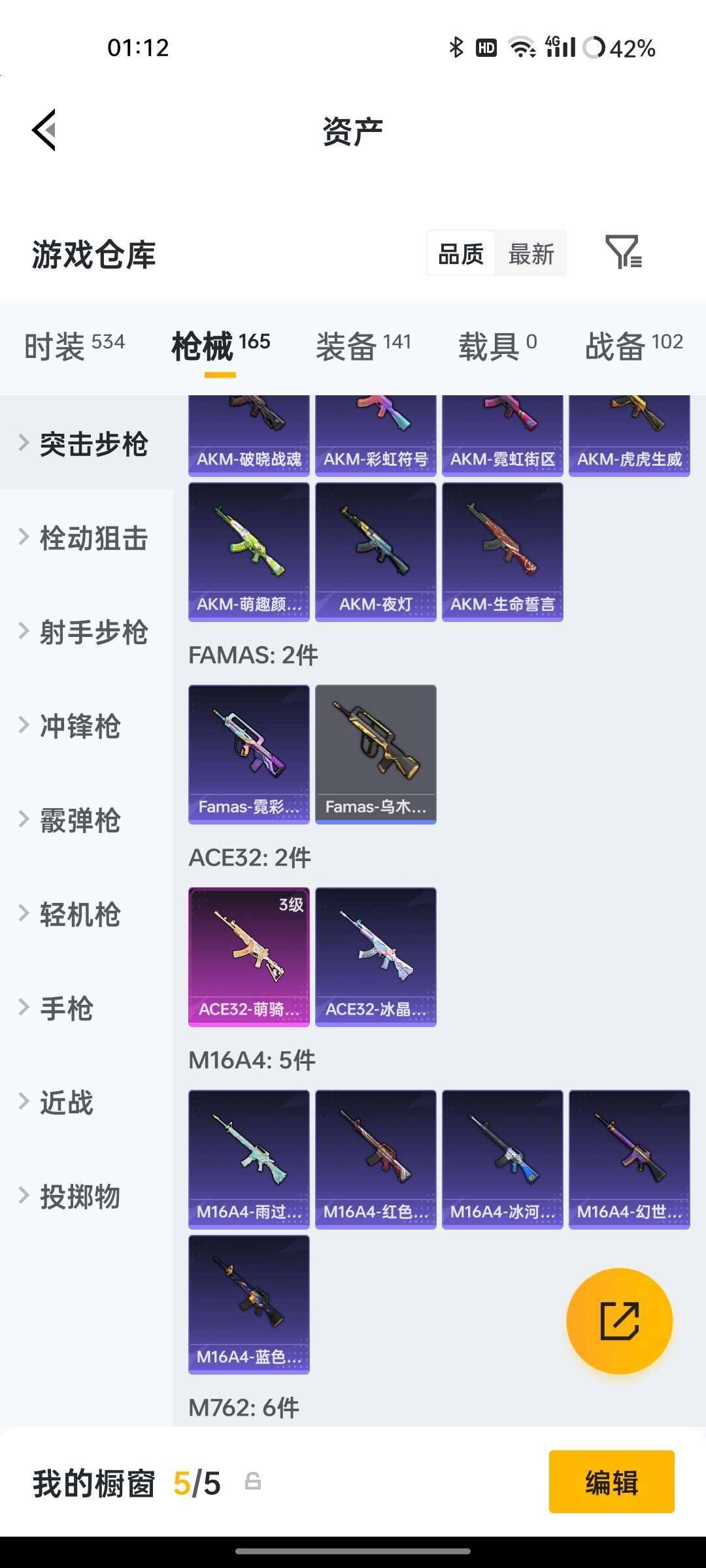706x1568 pixels.
Task: Tap the 编辑 button for 我的橱窗
Action: 611,1482
